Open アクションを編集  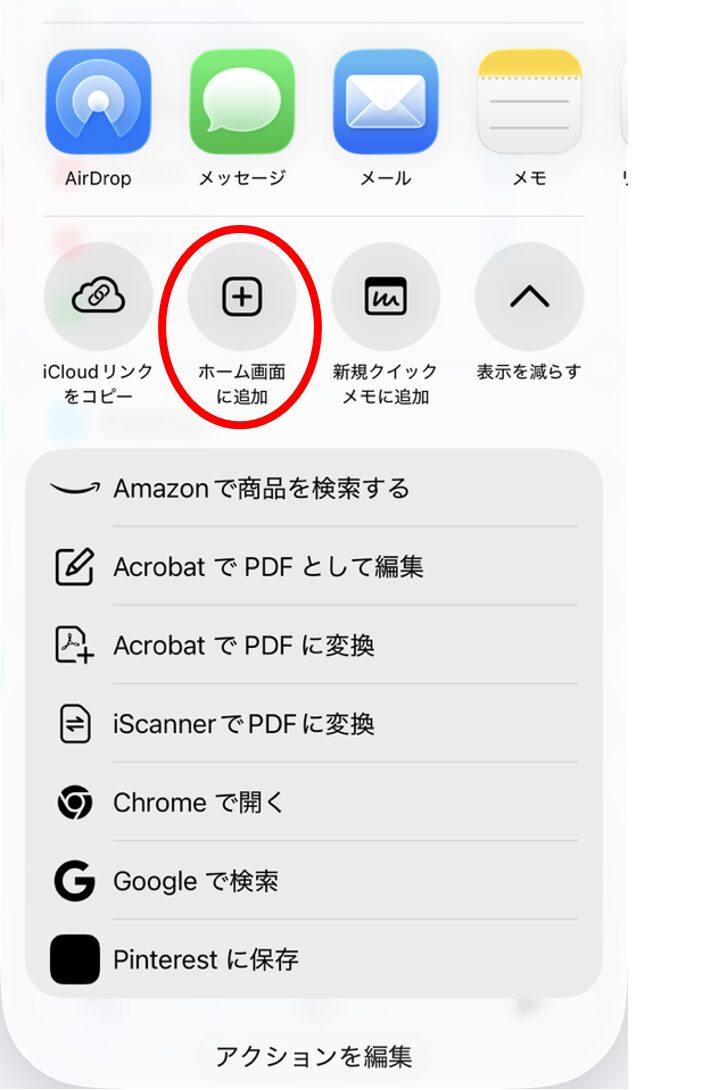pyautogui.click(x=314, y=1056)
